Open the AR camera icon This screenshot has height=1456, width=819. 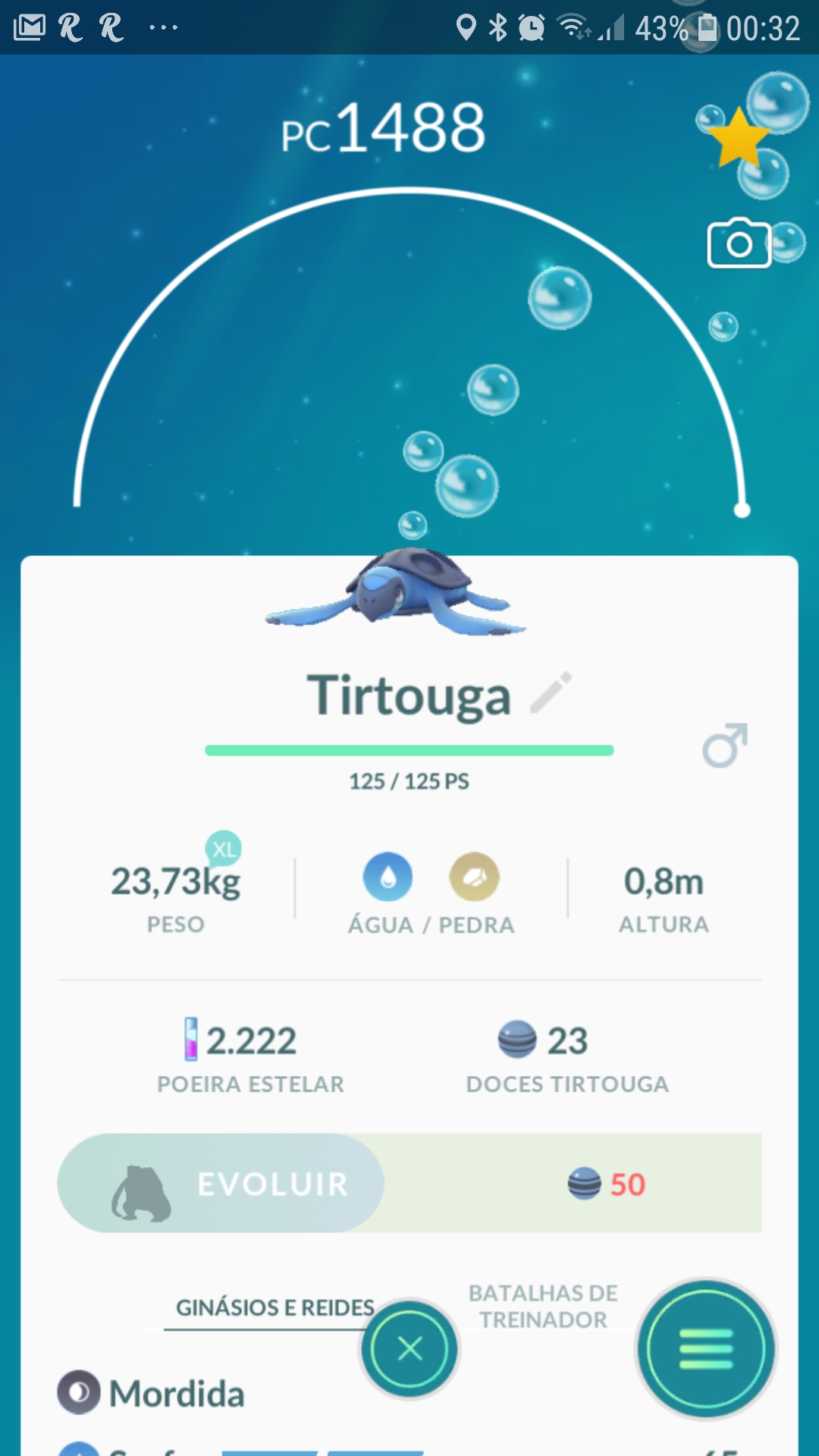(x=739, y=244)
